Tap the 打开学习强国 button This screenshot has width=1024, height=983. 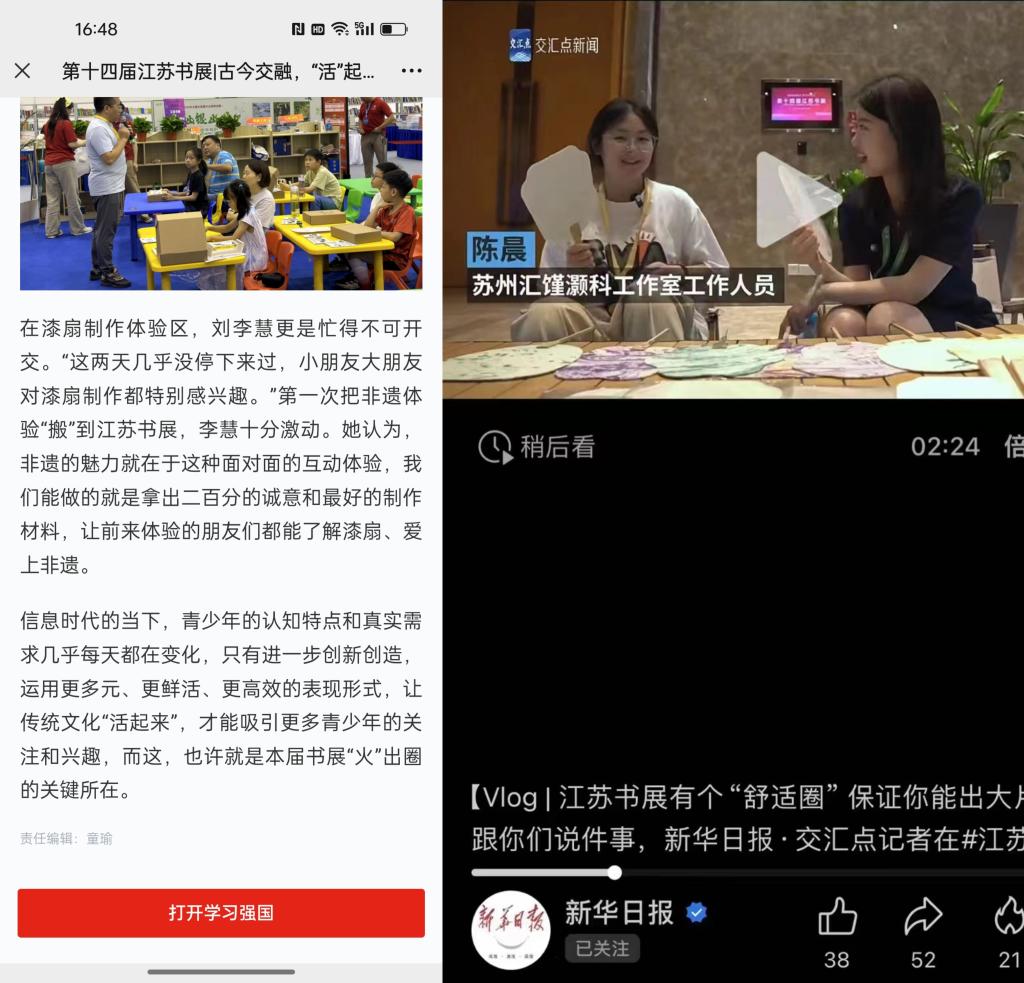[221, 913]
